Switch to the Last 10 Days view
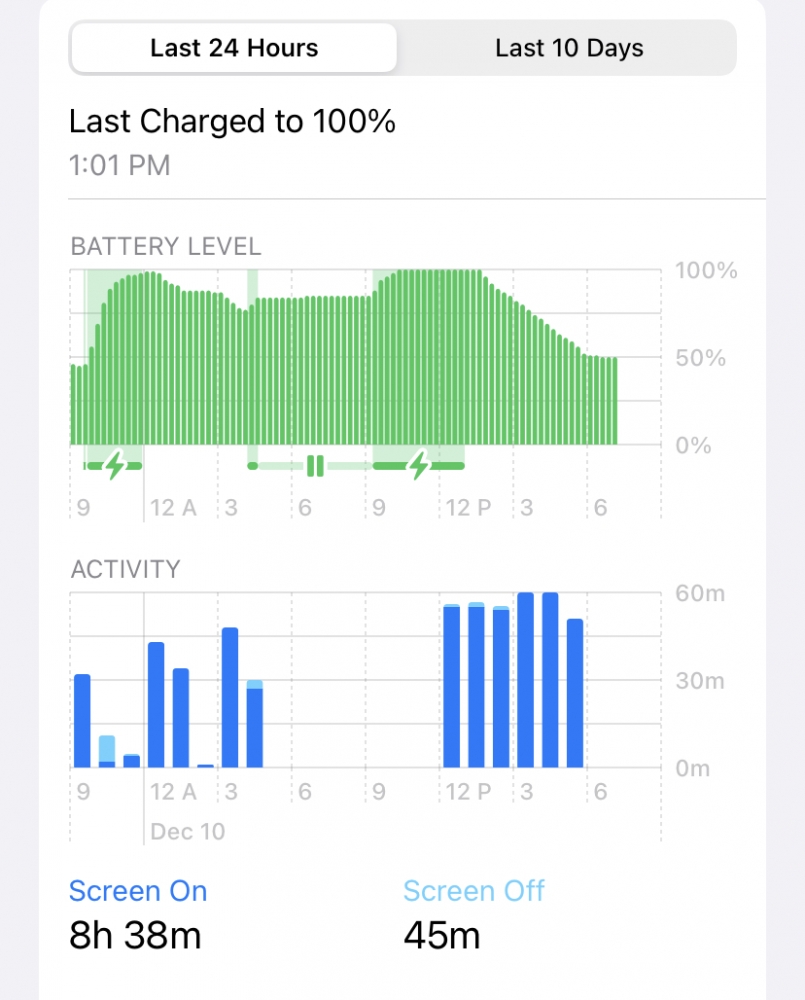Viewport: 805px width, 1000px height. click(x=569, y=48)
